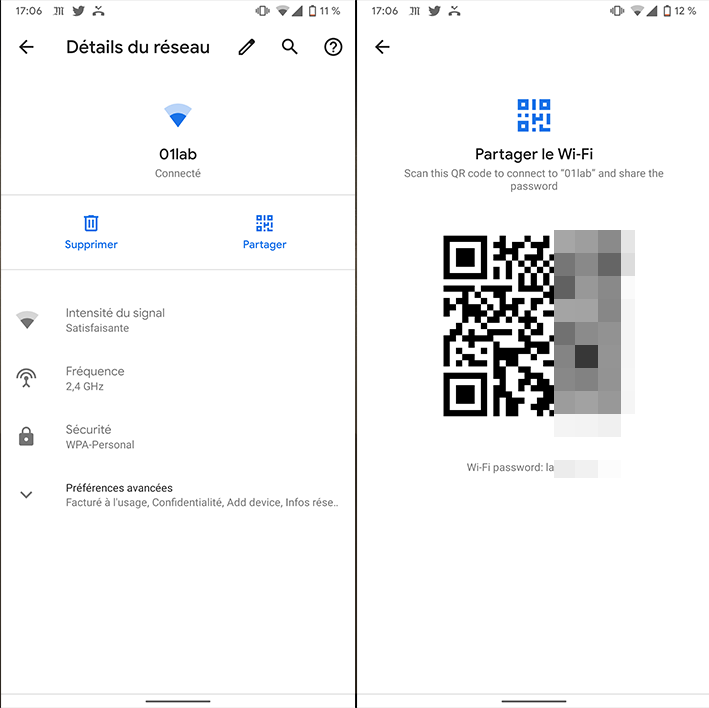Tap Supprimer to forget the network
Viewport: 709px width, 708px height.
(91, 231)
